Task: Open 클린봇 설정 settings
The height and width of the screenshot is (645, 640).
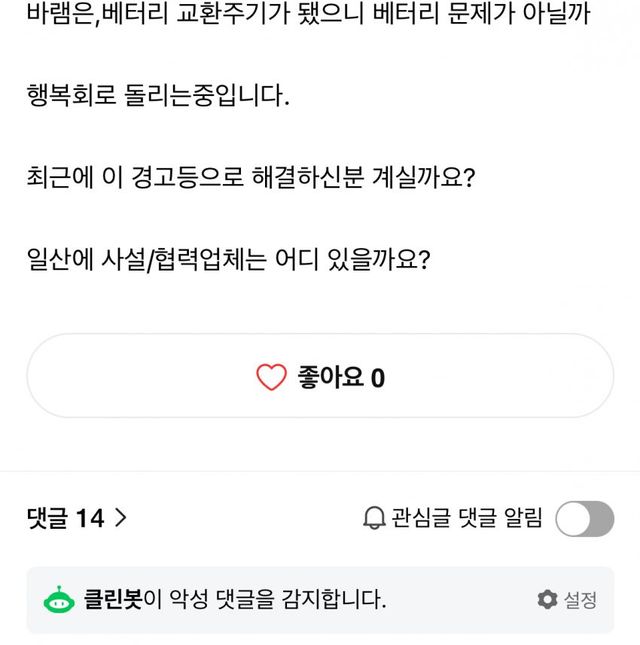Action: click(567, 600)
